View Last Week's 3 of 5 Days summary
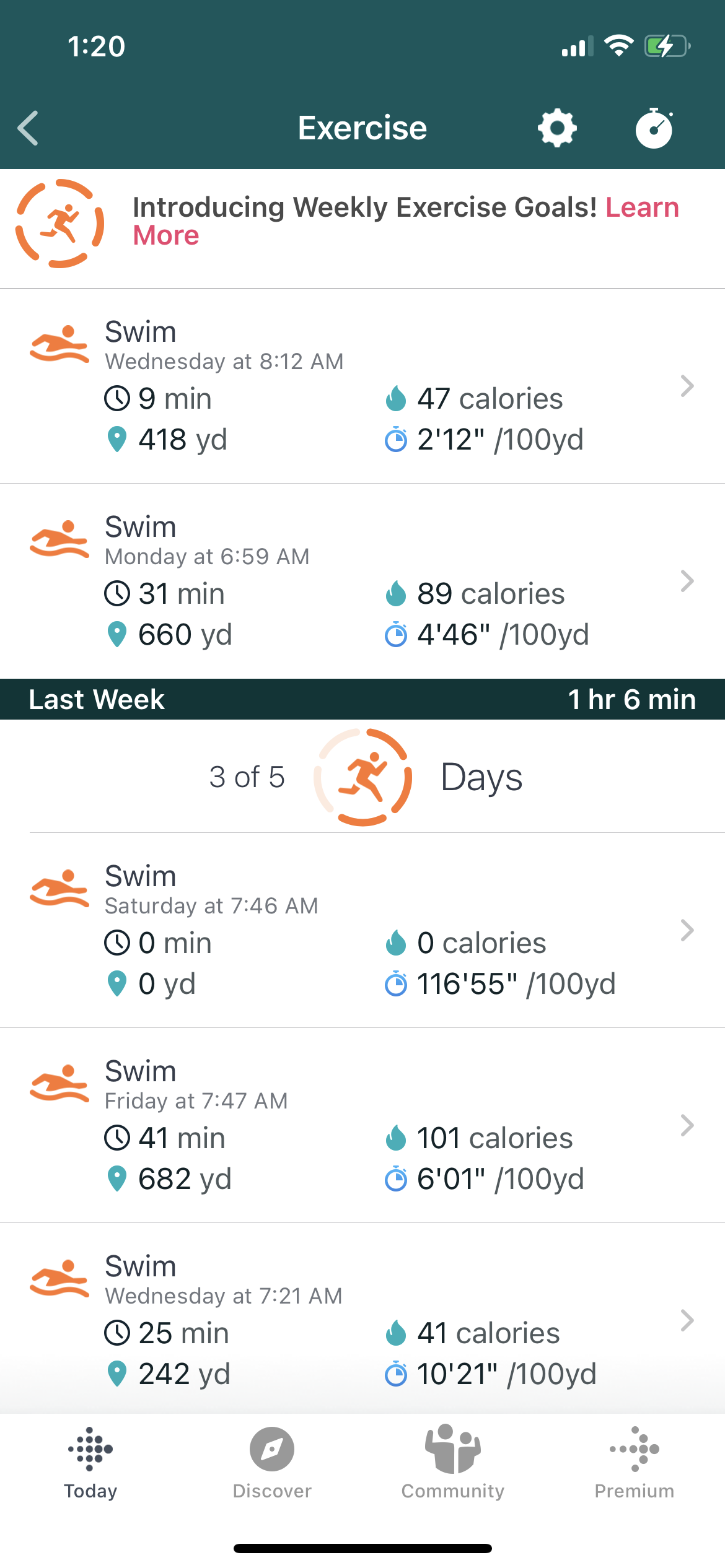Image resolution: width=725 pixels, height=1568 pixels. click(x=362, y=777)
